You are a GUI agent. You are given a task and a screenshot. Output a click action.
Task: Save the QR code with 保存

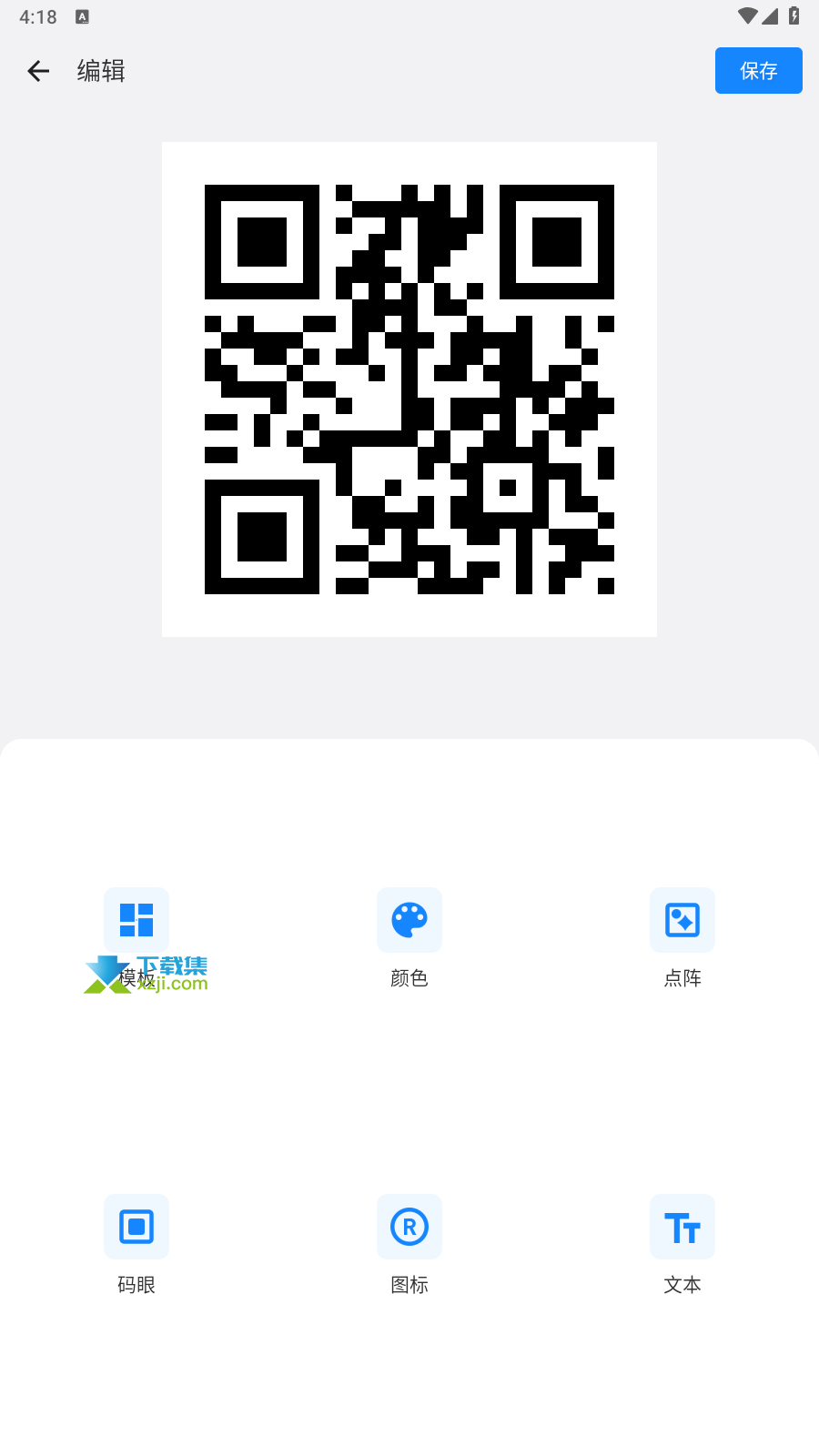758,71
